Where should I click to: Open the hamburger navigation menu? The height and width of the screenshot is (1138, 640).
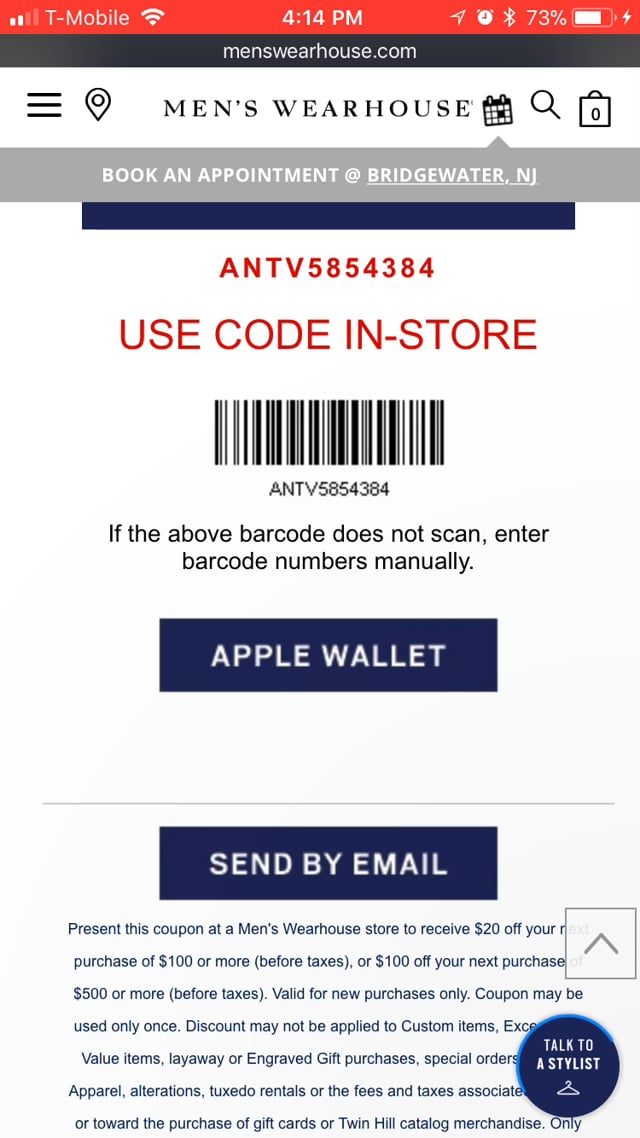pyautogui.click(x=44, y=105)
